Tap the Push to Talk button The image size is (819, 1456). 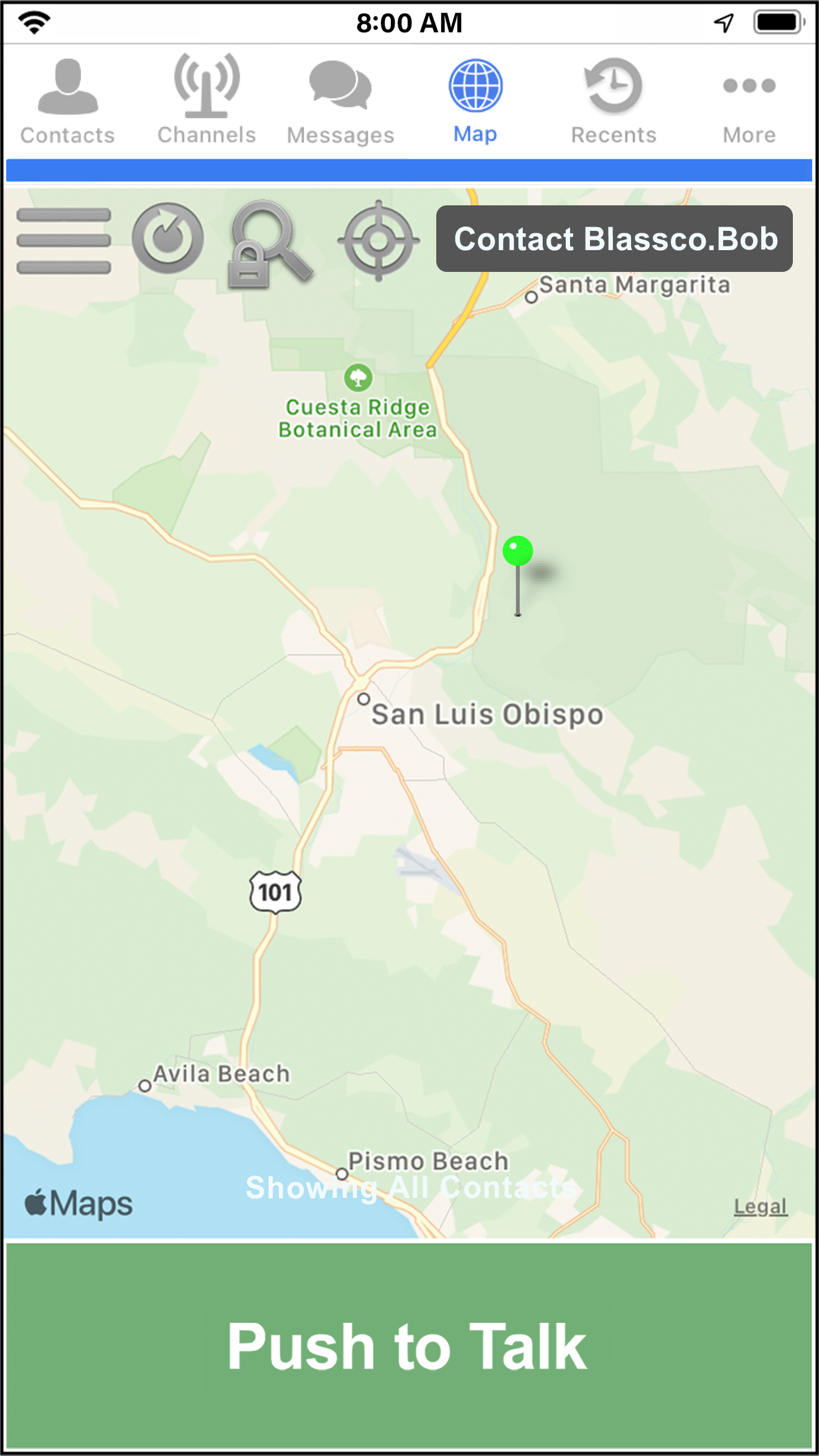coord(409,1346)
